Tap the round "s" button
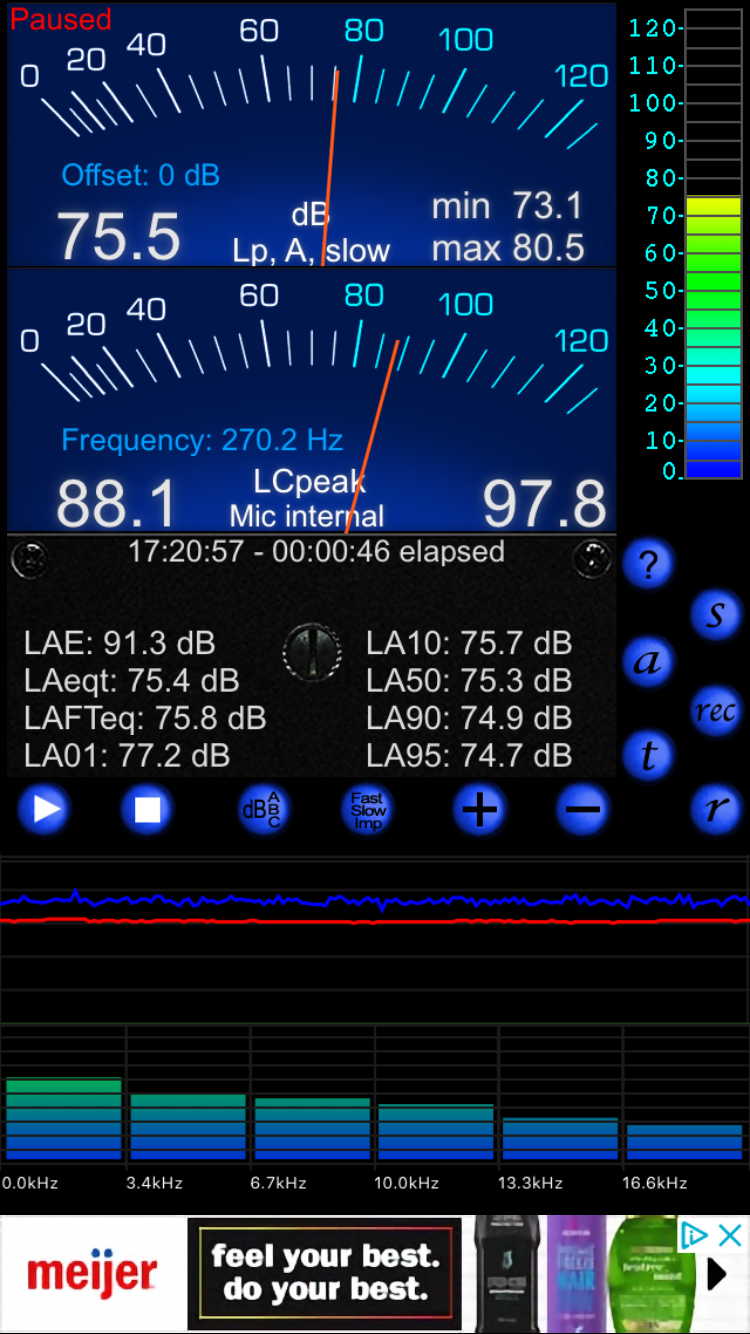The image size is (750, 1334). click(716, 613)
